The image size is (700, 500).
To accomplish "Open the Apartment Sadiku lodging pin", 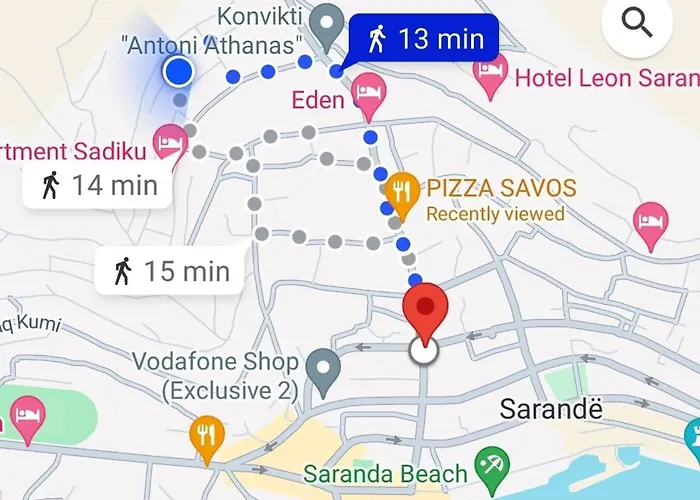I will tap(172, 142).
